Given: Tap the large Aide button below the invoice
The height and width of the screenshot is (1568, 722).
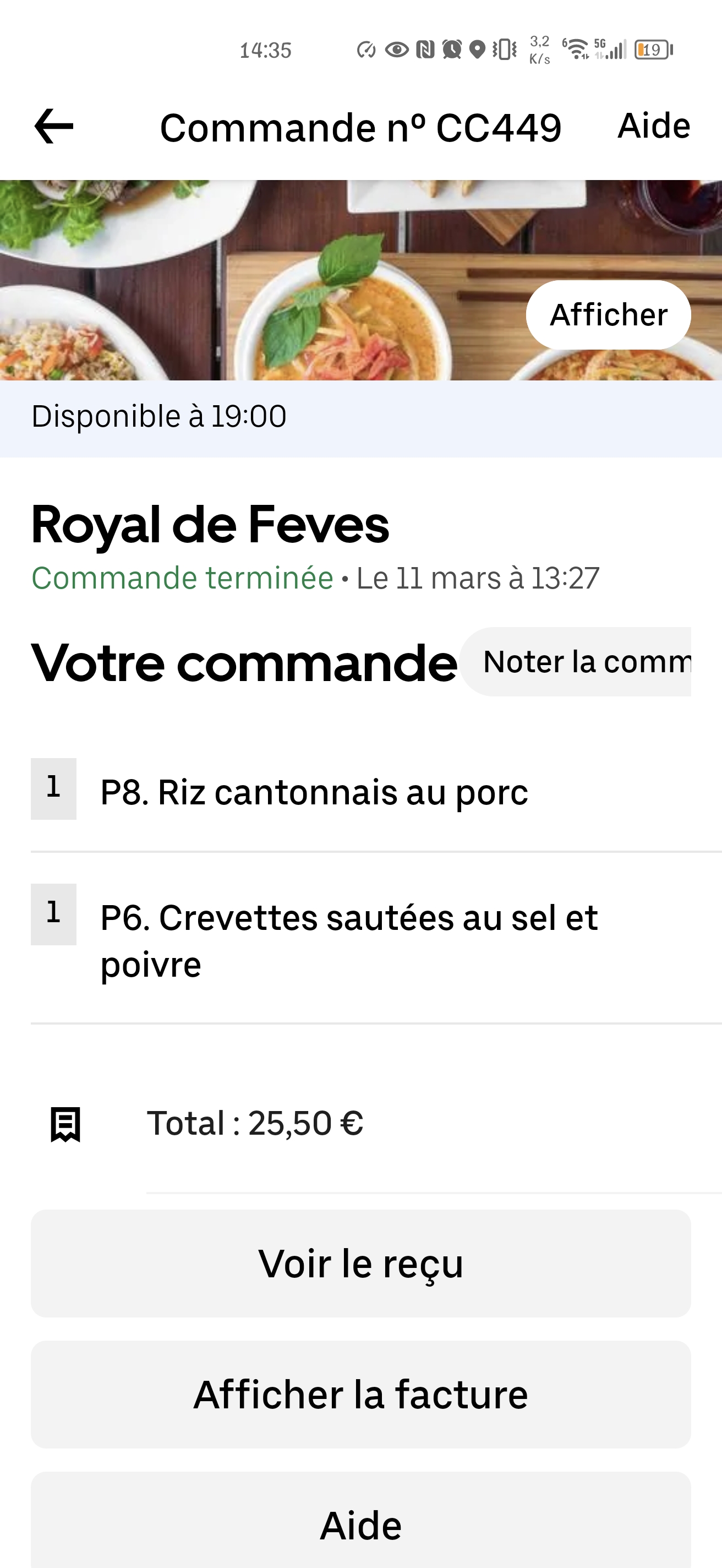Looking at the screenshot, I should (x=360, y=1525).
